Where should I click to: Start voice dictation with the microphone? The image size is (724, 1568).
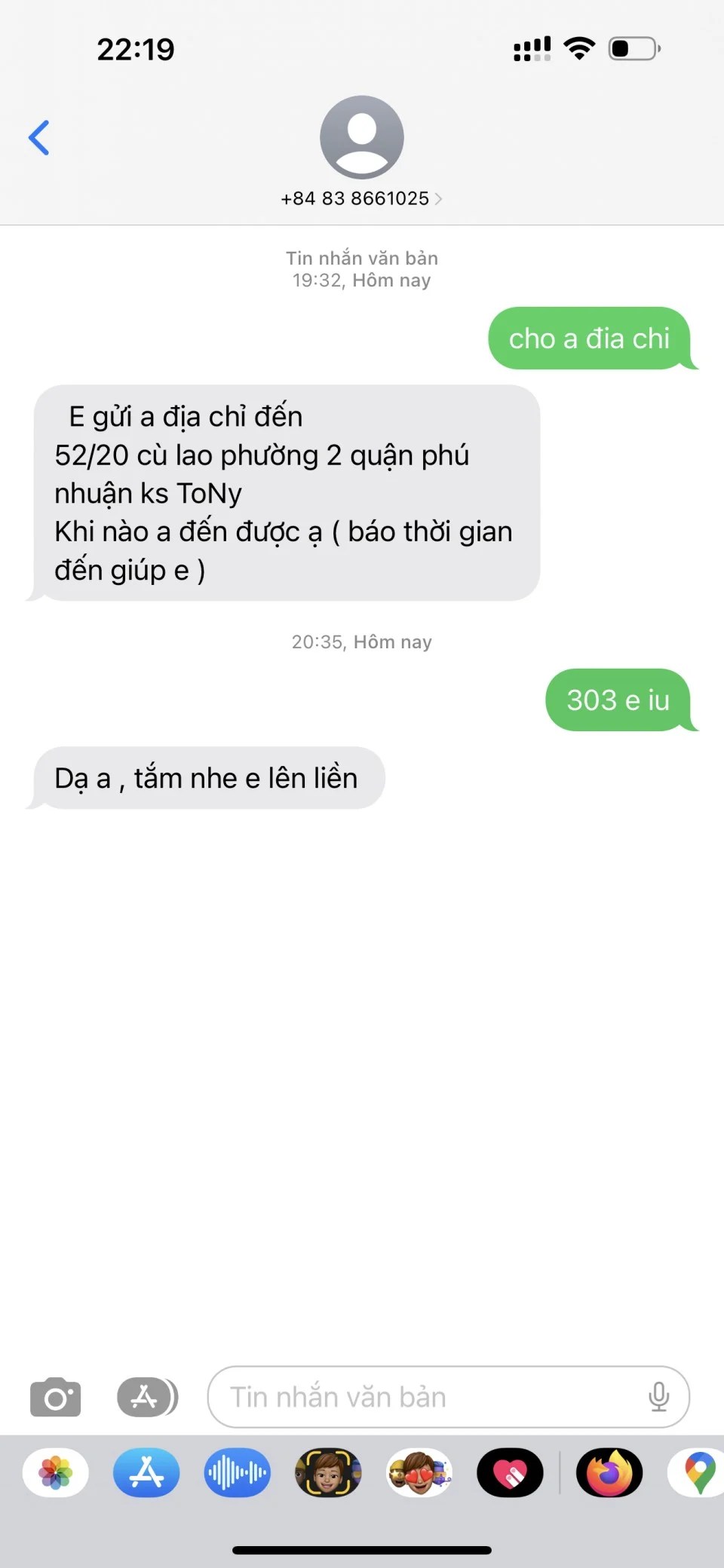[x=658, y=1397]
